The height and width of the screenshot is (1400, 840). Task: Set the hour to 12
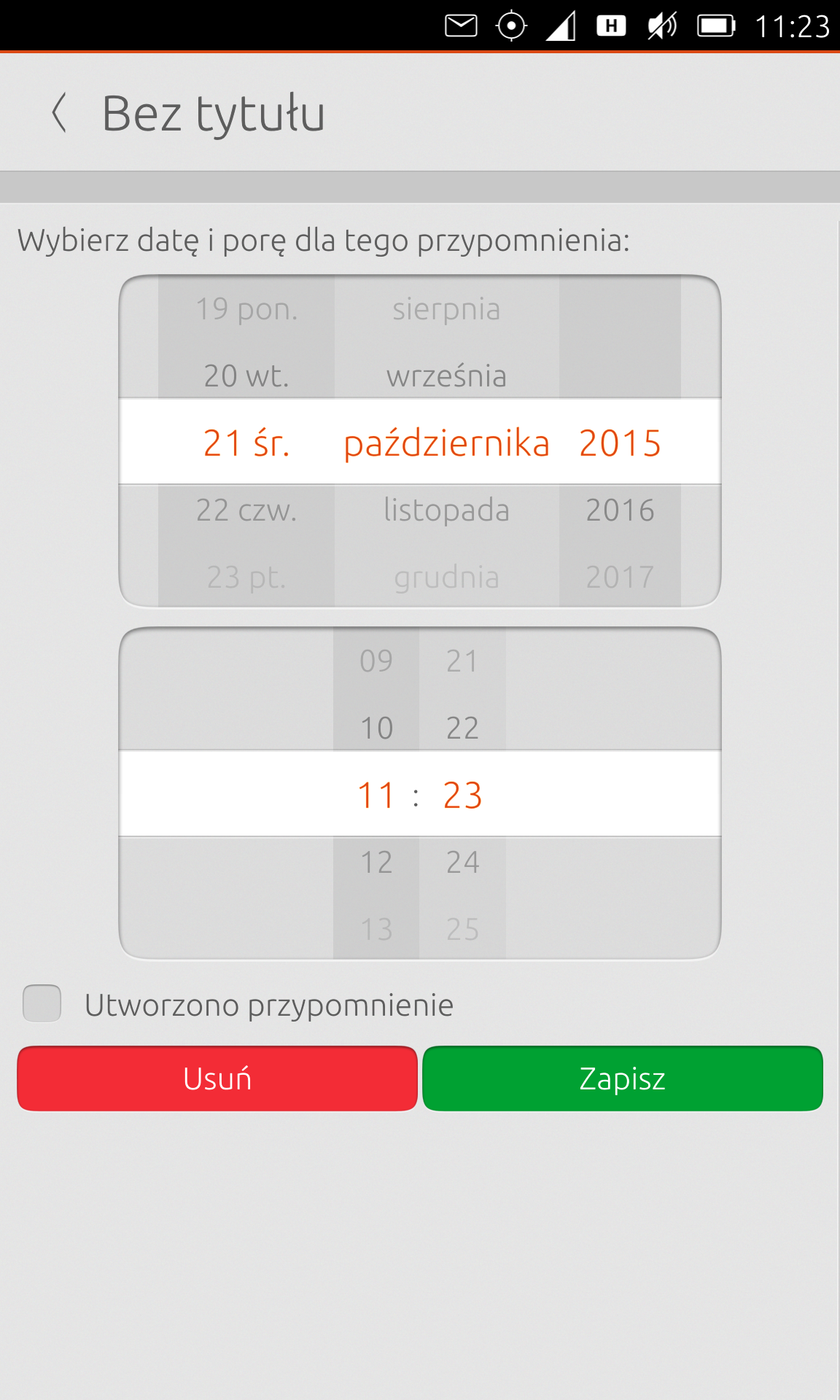(376, 863)
